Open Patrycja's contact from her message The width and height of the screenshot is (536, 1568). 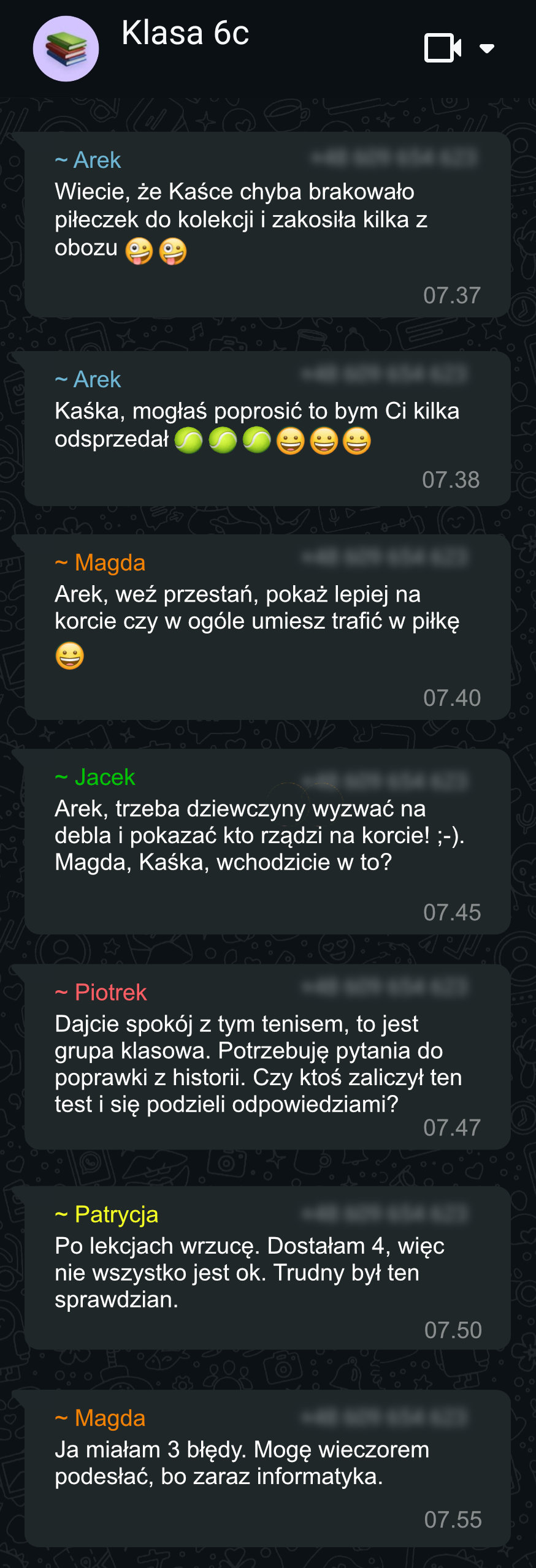(x=115, y=1214)
